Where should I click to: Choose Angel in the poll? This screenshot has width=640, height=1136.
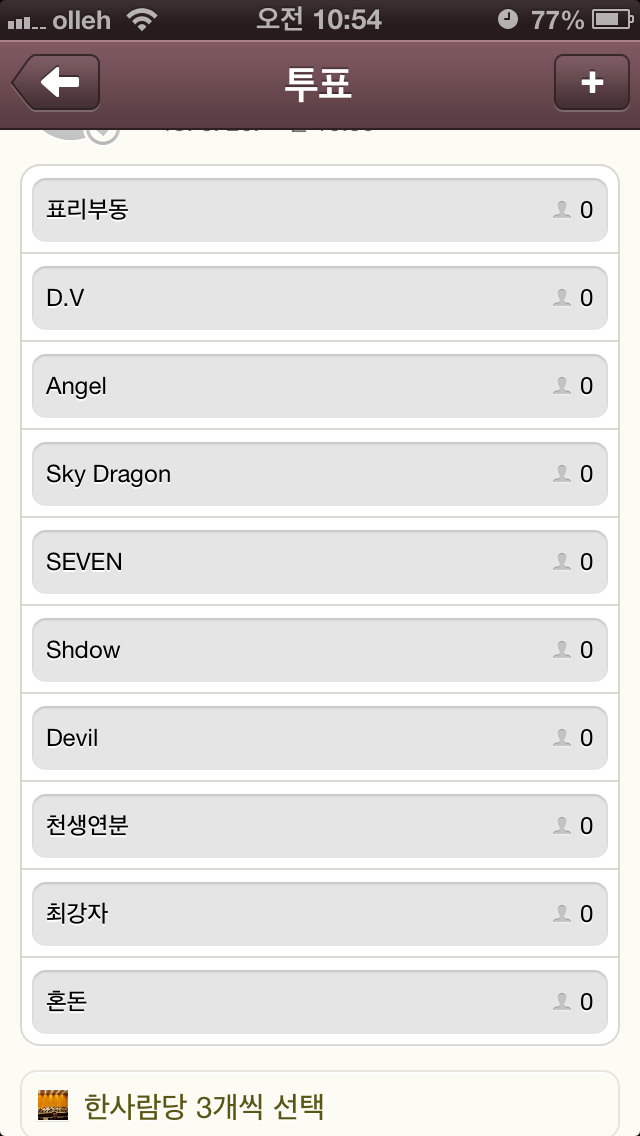point(320,386)
